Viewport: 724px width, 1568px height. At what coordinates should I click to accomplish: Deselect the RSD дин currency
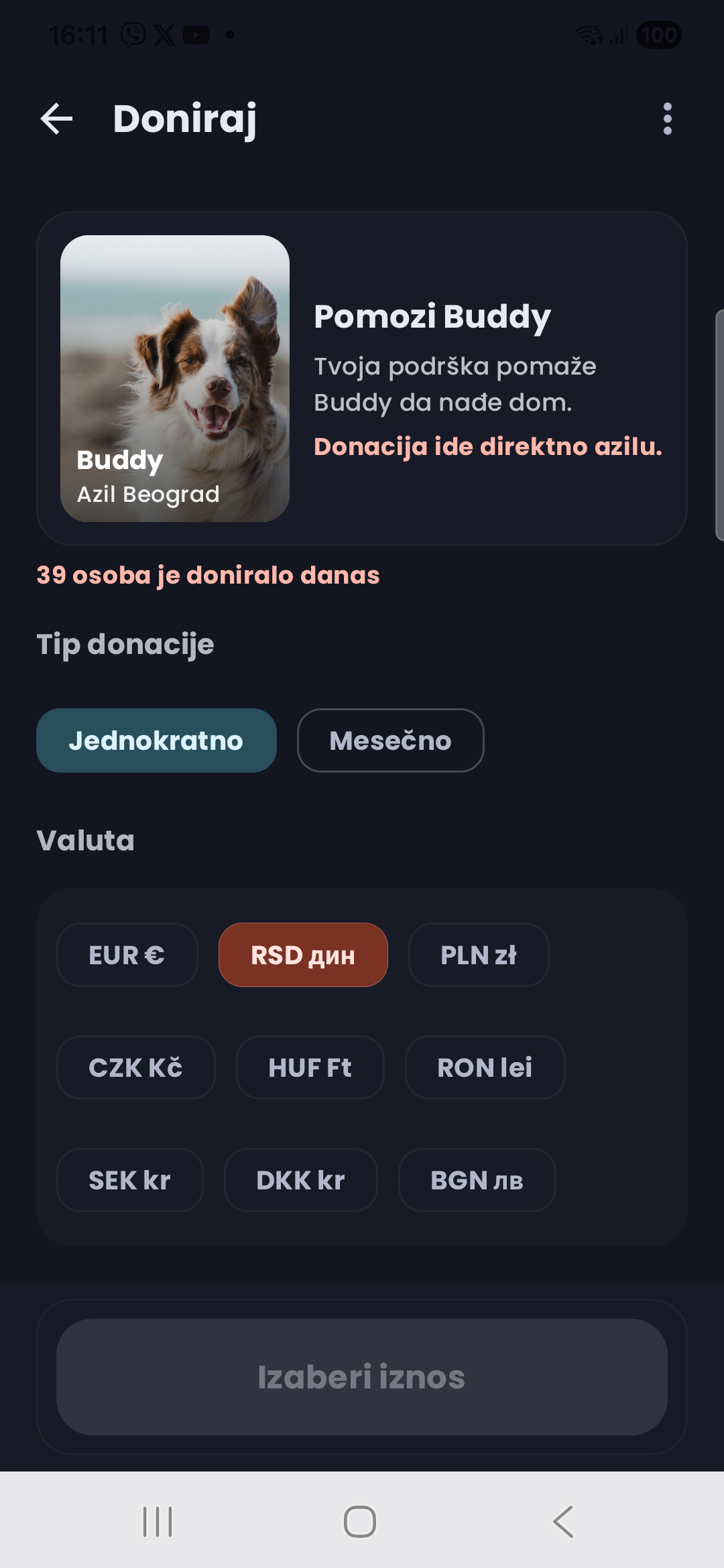(x=302, y=954)
